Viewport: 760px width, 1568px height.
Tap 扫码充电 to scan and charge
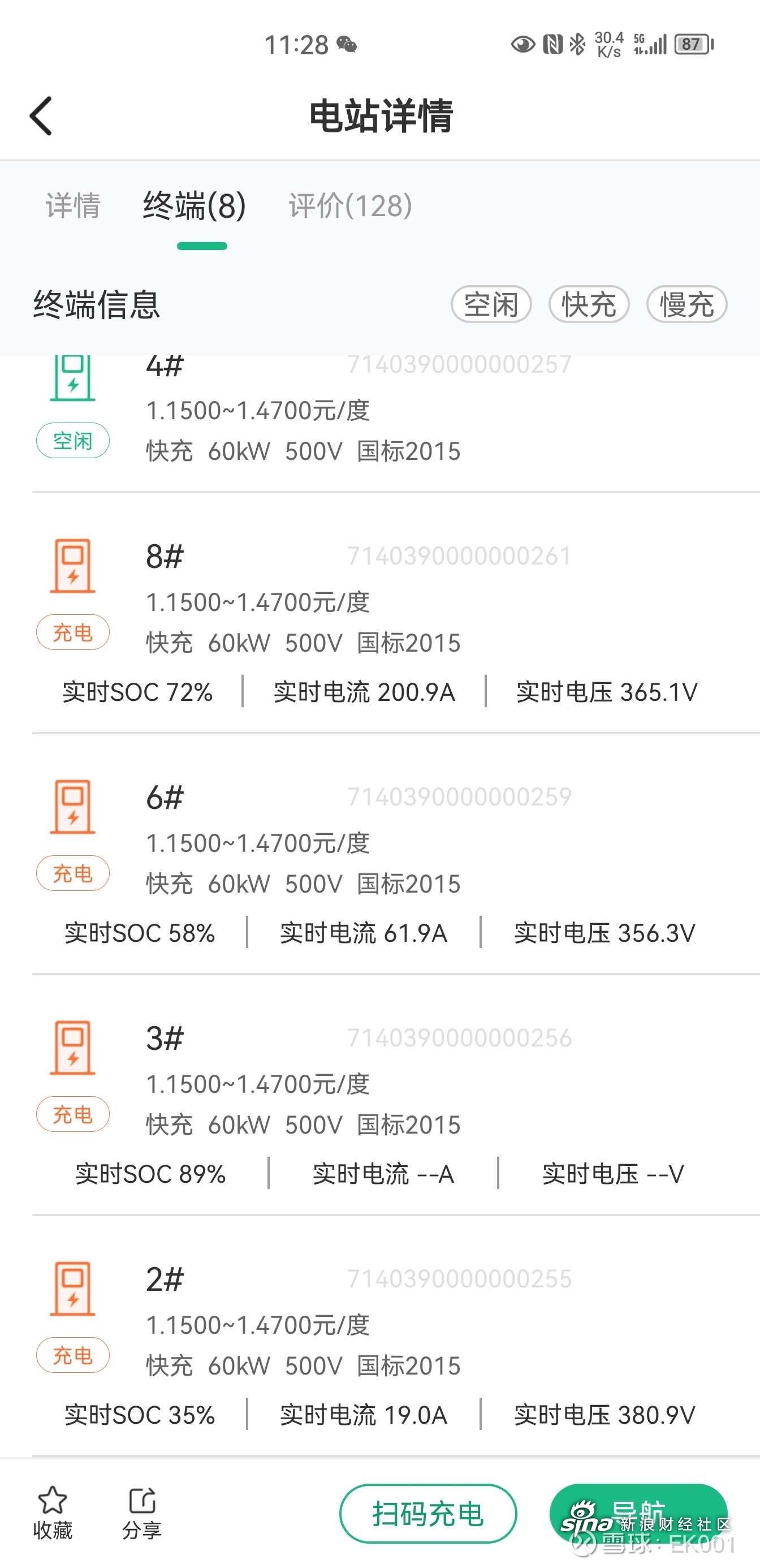(429, 1513)
